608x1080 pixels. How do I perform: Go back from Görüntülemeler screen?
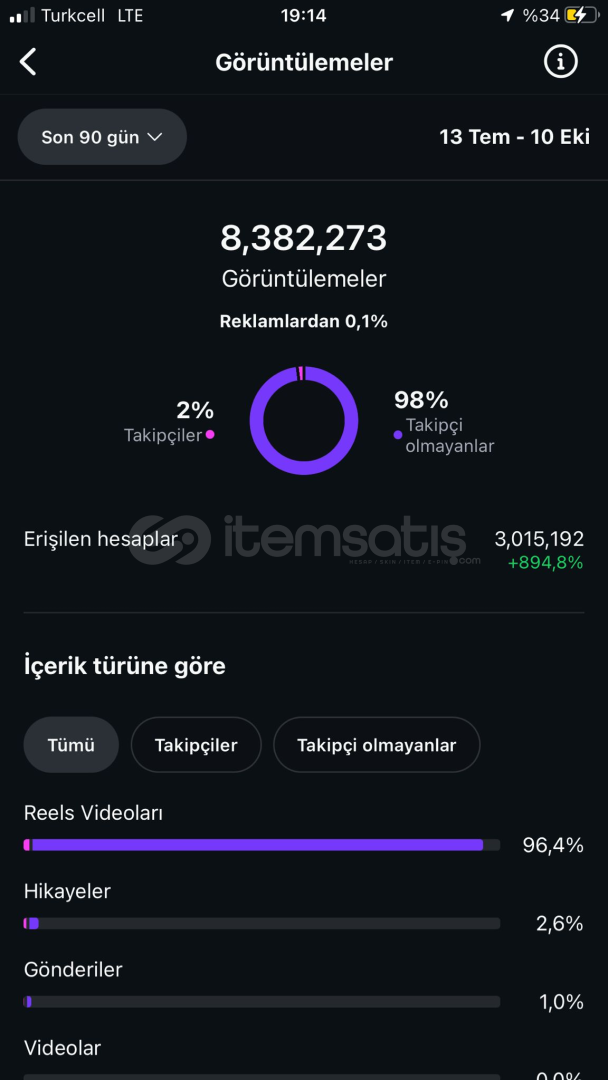click(x=28, y=62)
